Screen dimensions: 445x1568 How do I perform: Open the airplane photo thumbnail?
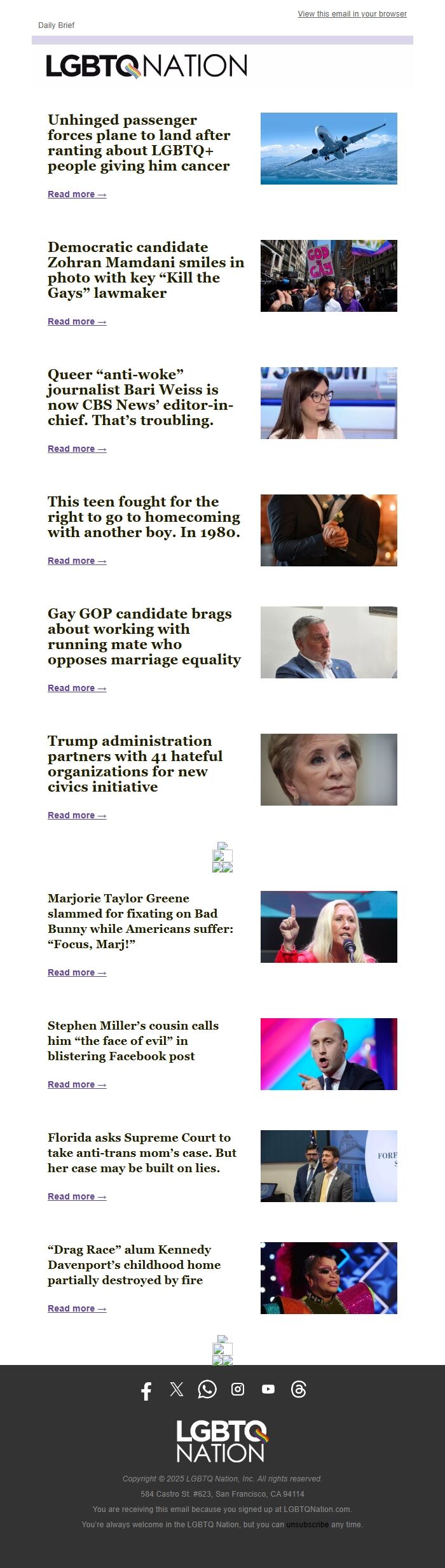[329, 148]
